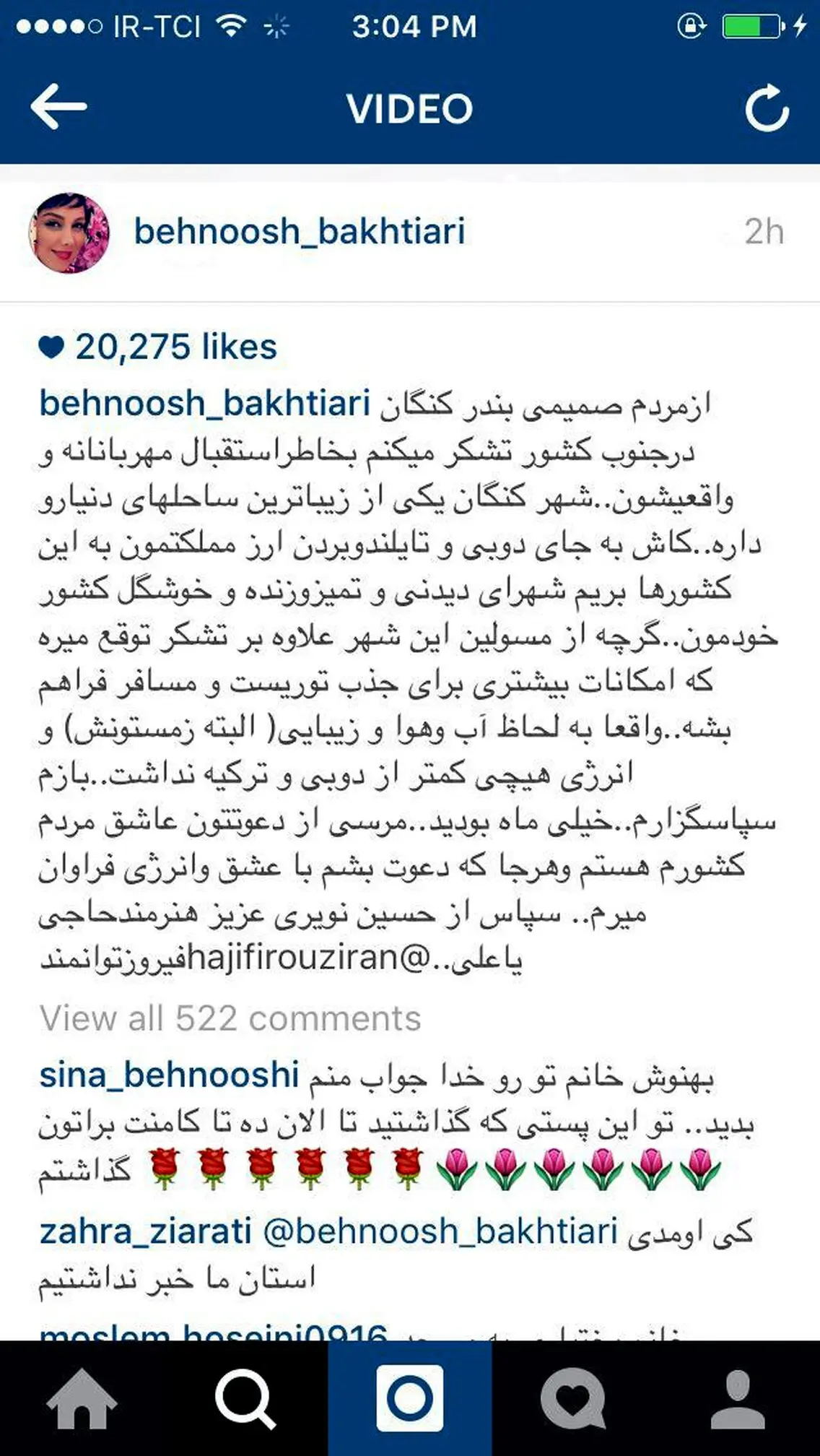This screenshot has width=820, height=1456.
Task: Open the @hajifirouziran mention in caption
Action: point(309,958)
